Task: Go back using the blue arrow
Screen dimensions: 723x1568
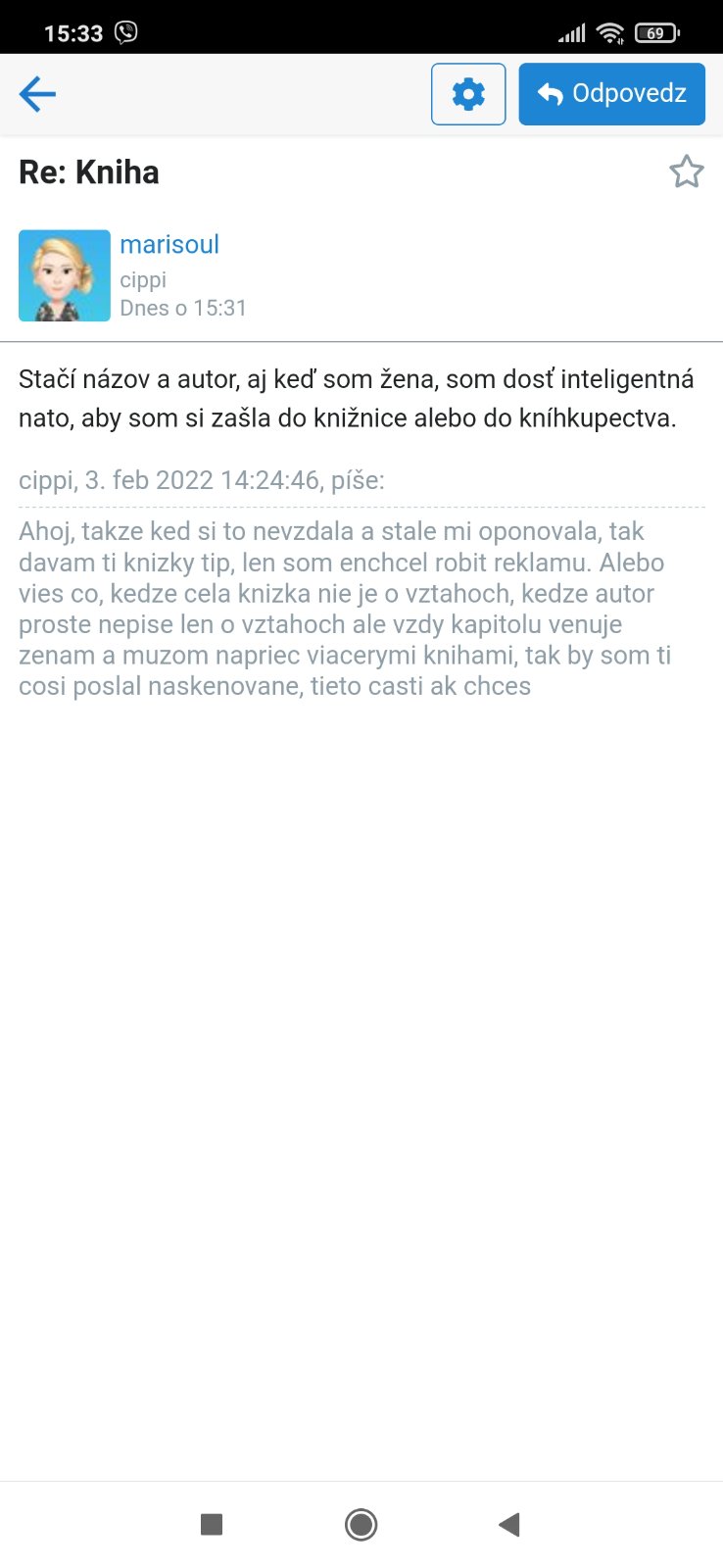Action: pyautogui.click(x=37, y=94)
